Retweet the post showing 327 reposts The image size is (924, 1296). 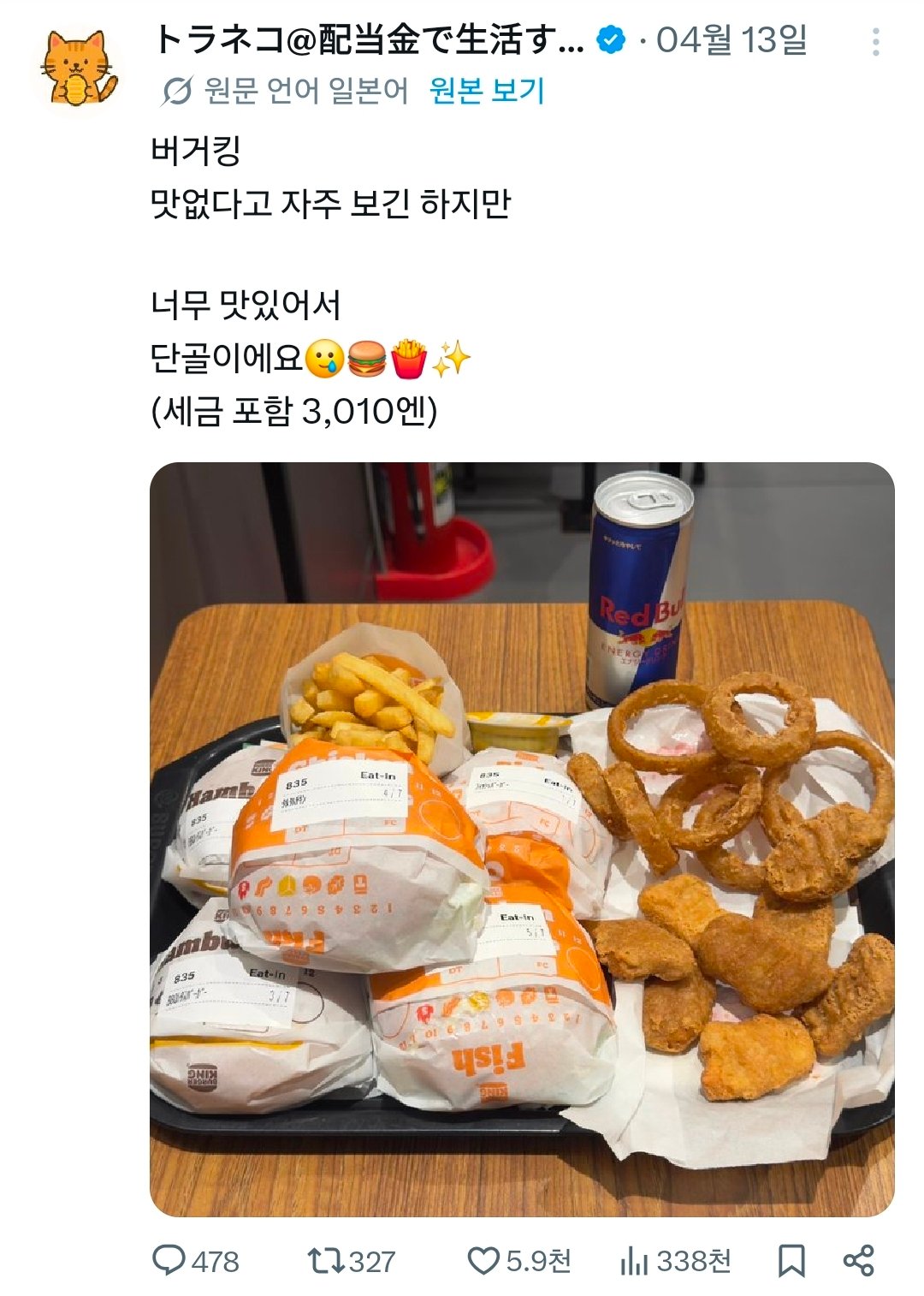click(326, 1260)
